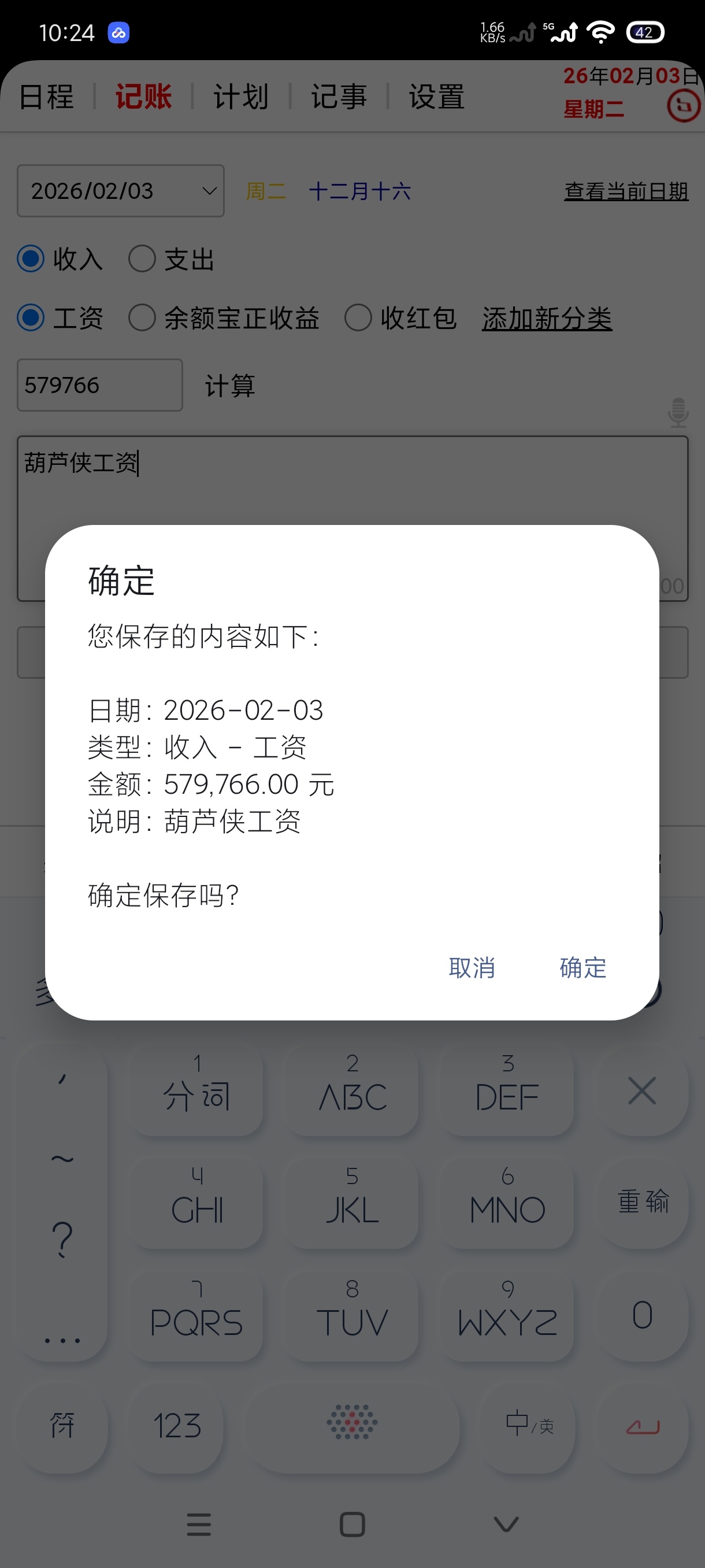Tap the backspace delete key on keyboard
Image resolution: width=705 pixels, height=1568 pixels.
tap(642, 1092)
